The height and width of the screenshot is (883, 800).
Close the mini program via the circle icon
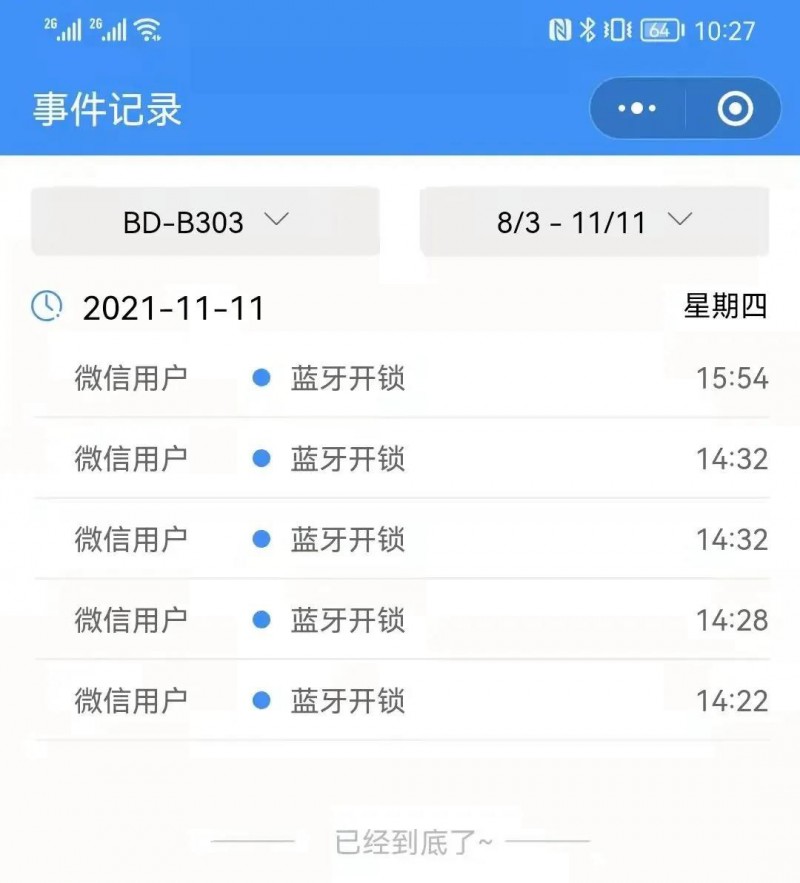735,108
